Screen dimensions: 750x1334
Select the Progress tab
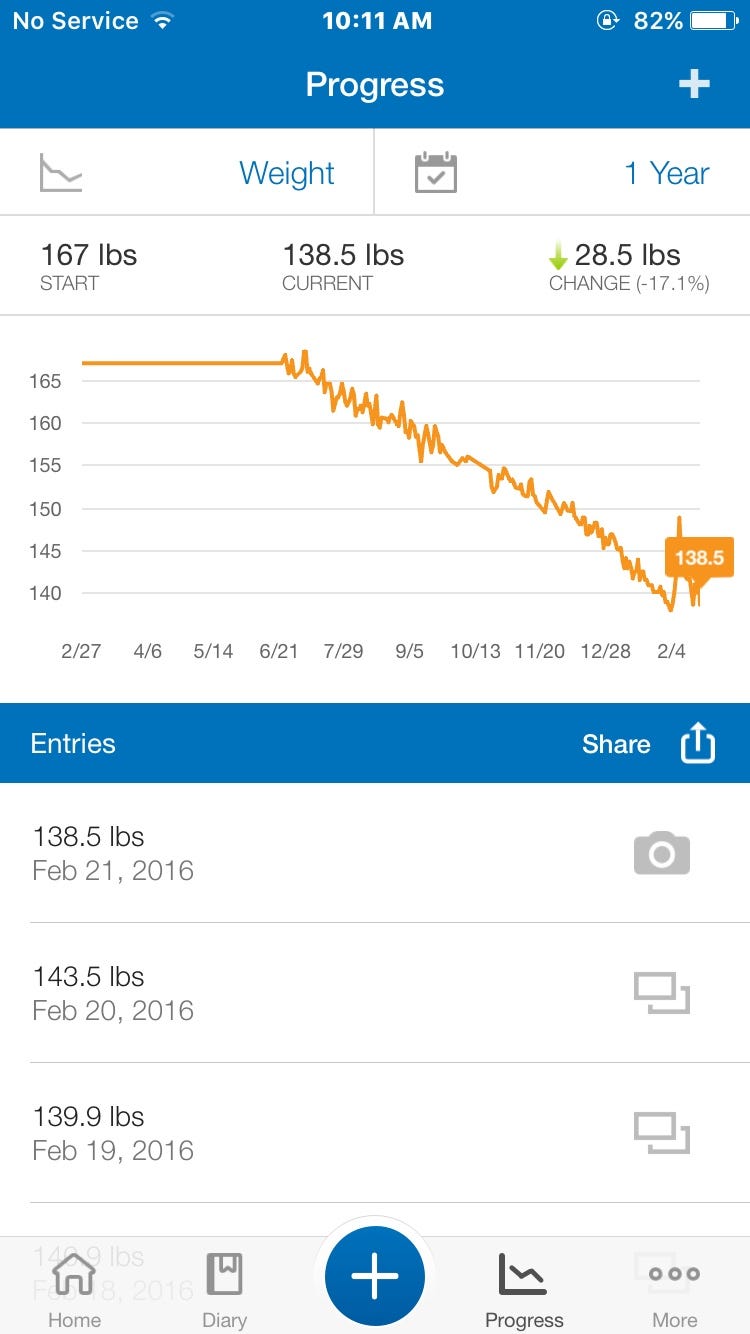click(524, 1290)
